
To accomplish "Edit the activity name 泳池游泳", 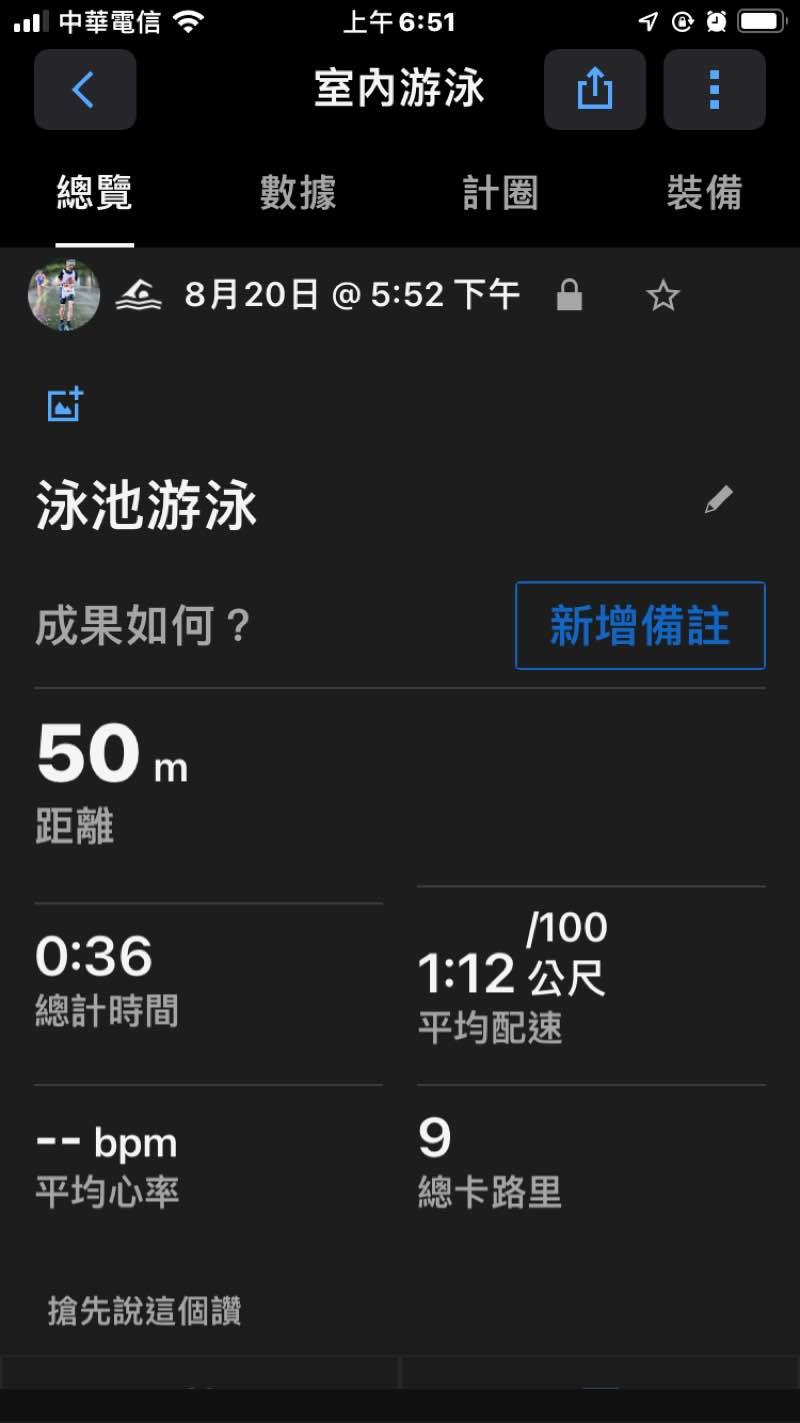I will point(718,500).
